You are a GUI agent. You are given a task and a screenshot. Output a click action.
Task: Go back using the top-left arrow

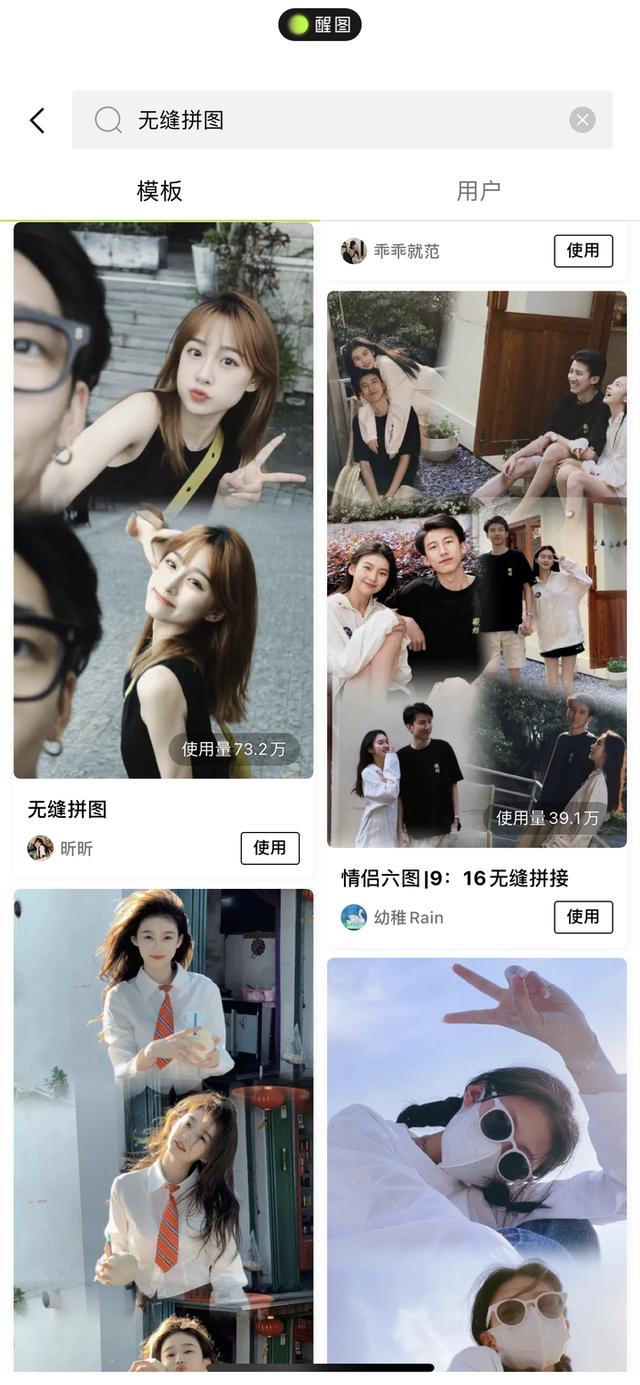click(x=37, y=121)
